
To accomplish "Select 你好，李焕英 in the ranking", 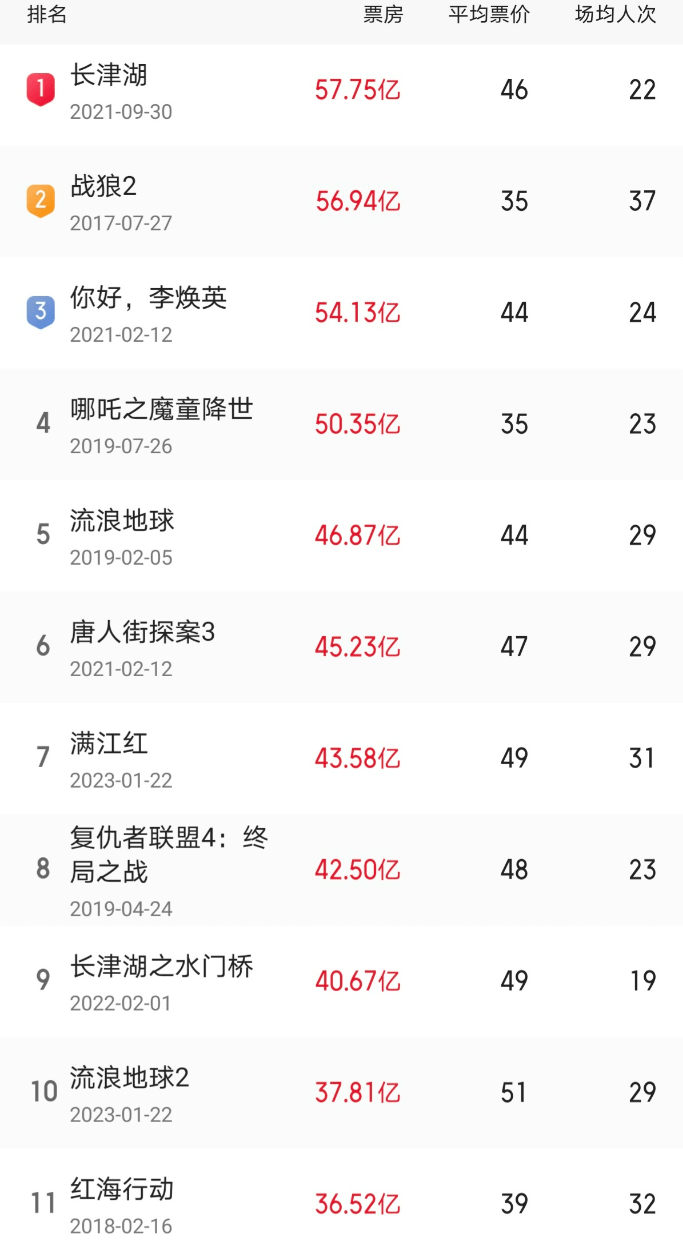I will pyautogui.click(x=148, y=298).
